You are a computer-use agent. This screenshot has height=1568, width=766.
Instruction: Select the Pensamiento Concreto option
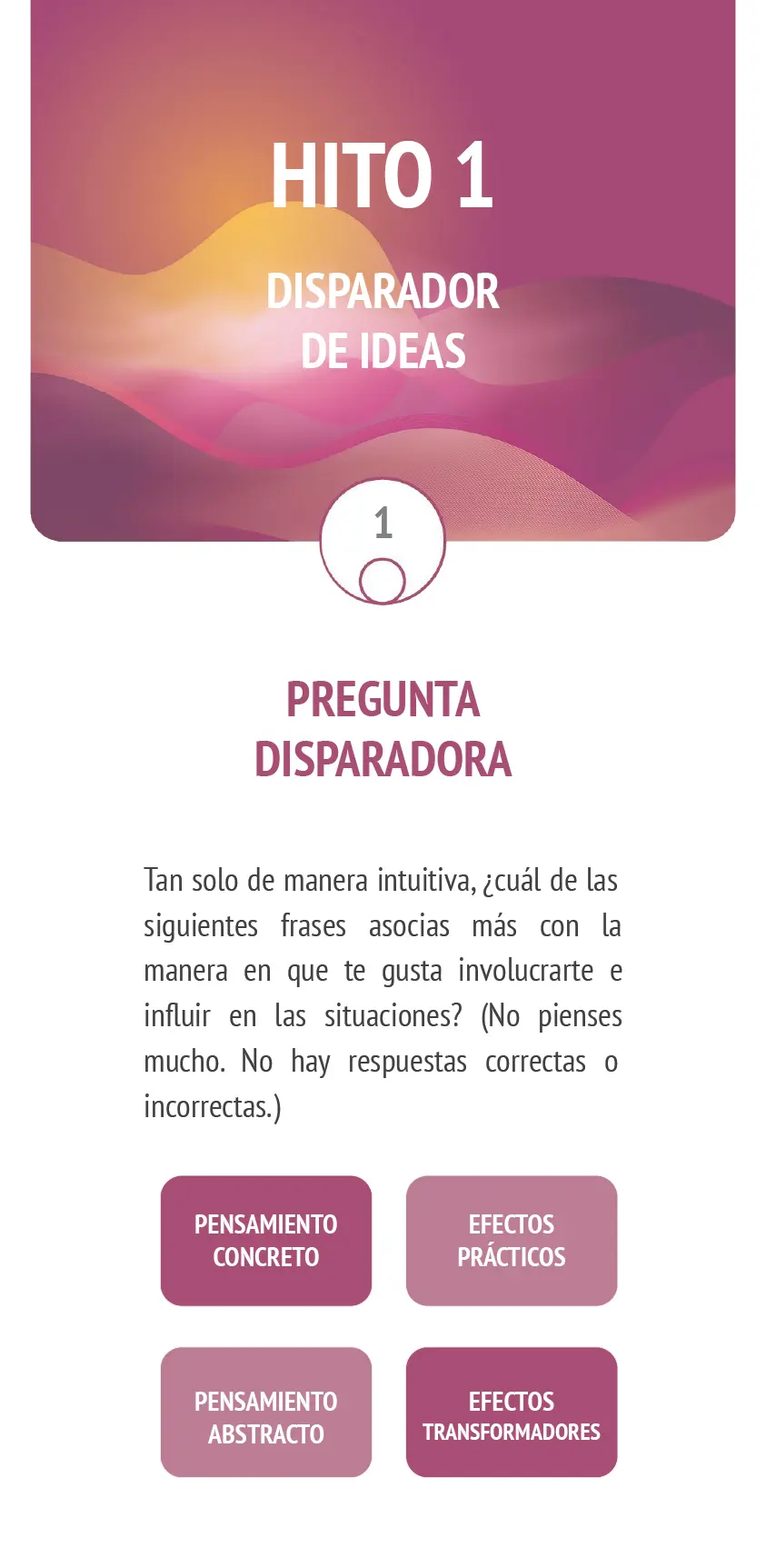point(265,1240)
